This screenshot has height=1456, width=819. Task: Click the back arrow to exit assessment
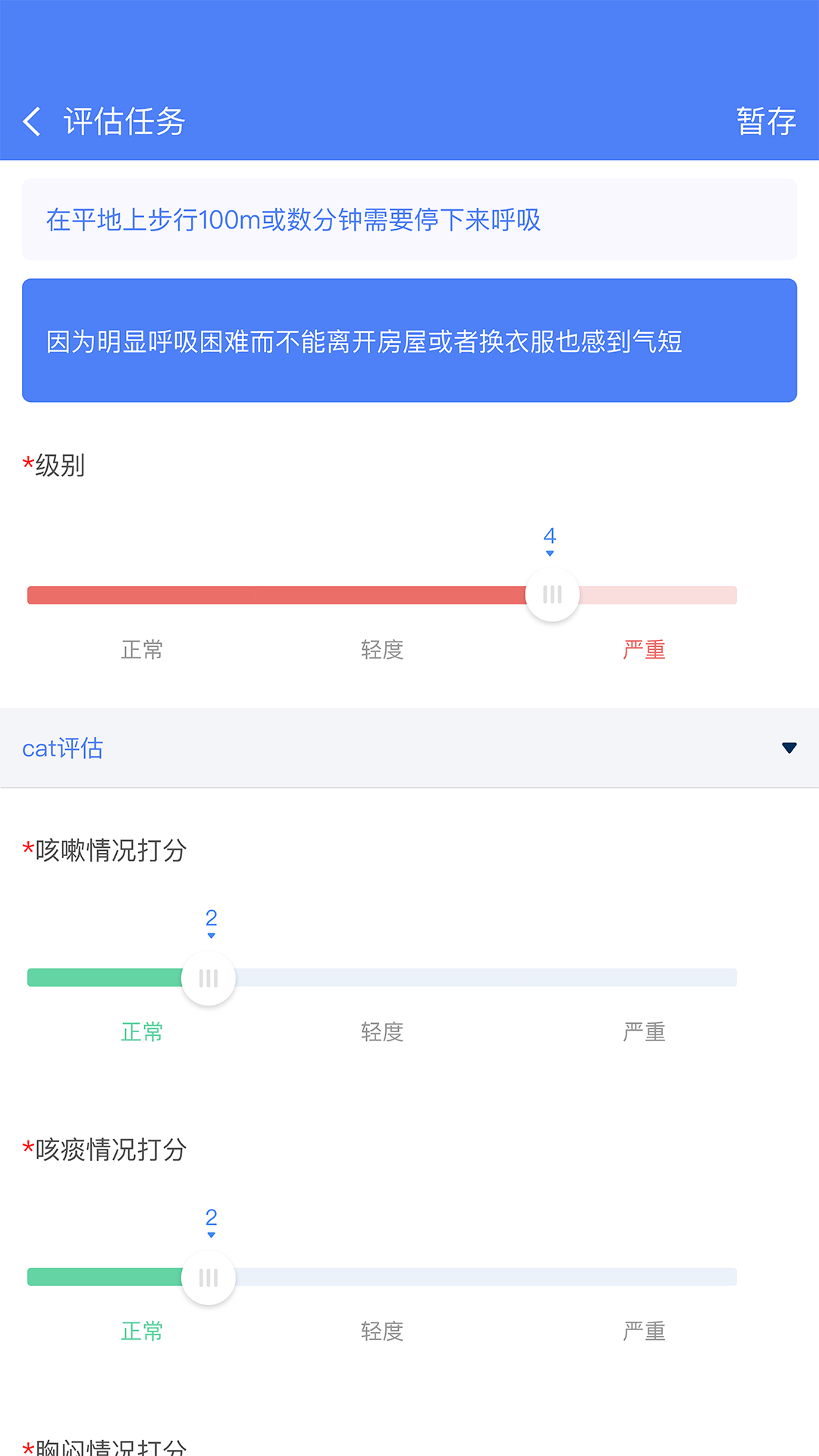(x=33, y=121)
